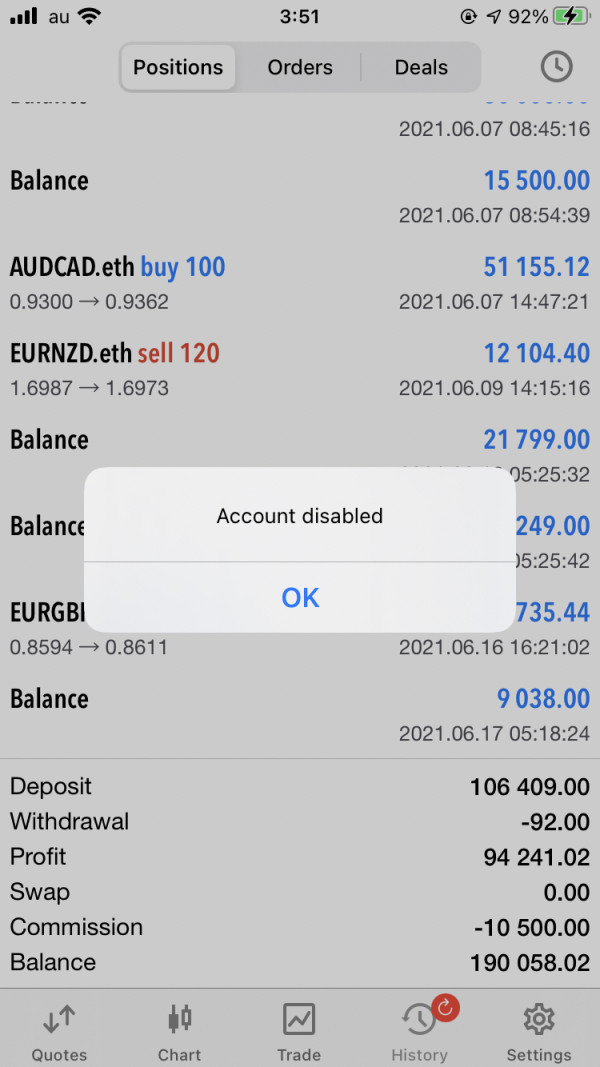600x1067 pixels.
Task: Switch to the Trade tab
Action: pos(299,1032)
